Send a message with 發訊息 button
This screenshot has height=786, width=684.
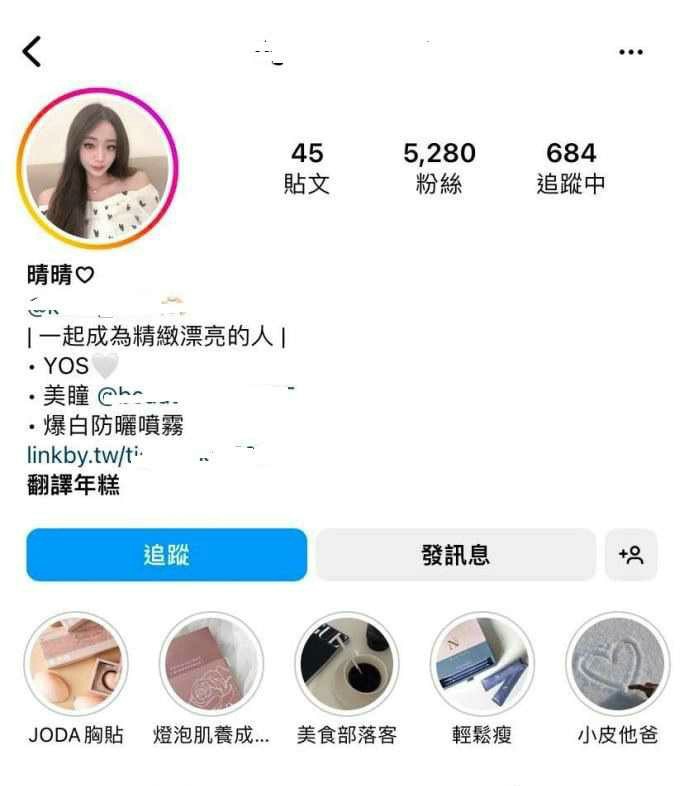456,555
